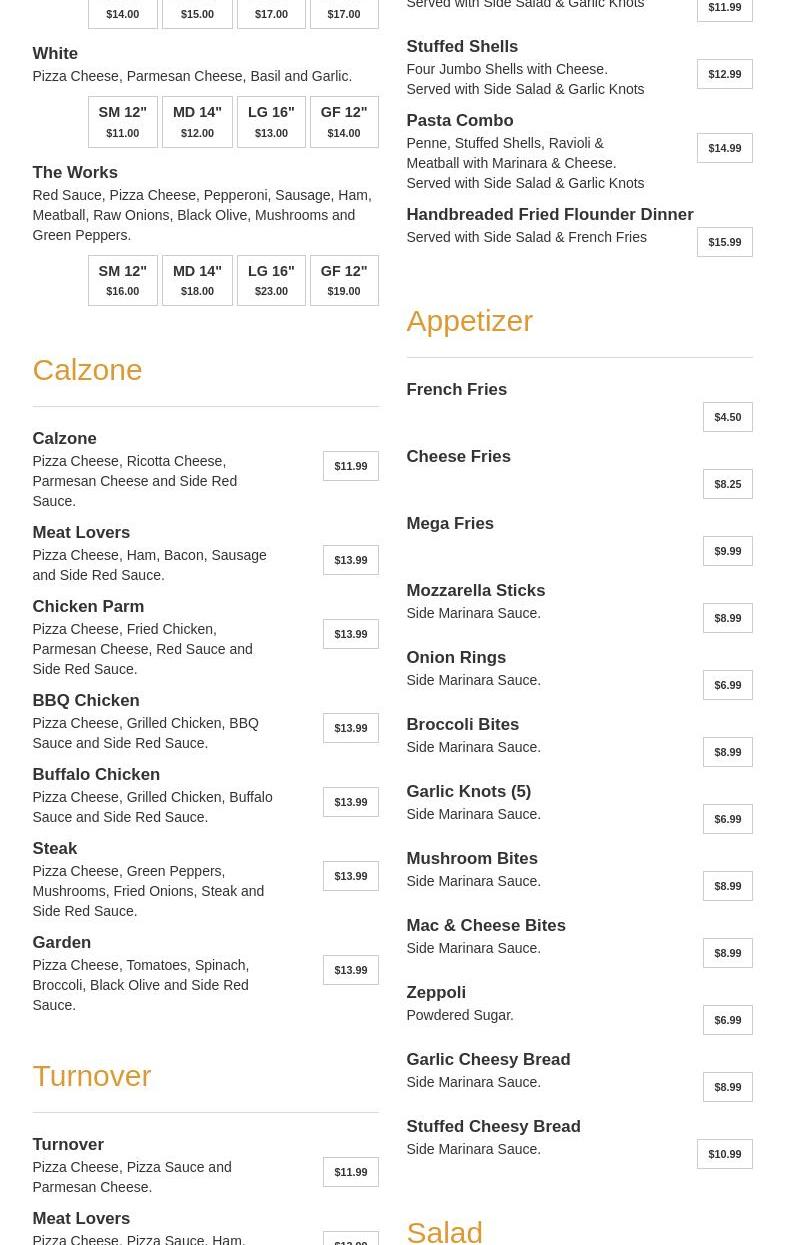Add Garlic Knots (5) for $6.99
785x1245 pixels.
pyautogui.click(x=727, y=819)
